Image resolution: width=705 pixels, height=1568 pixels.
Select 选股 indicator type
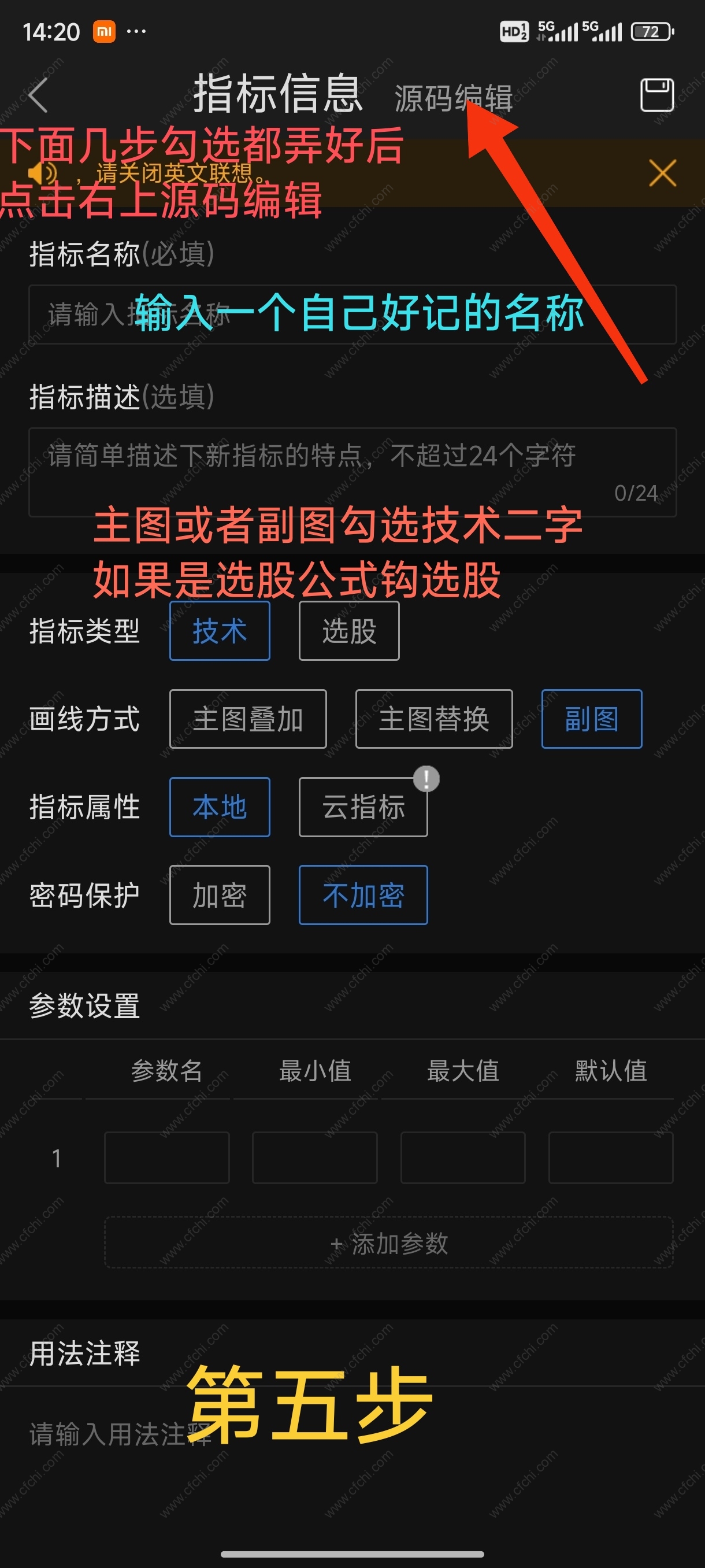[x=349, y=631]
